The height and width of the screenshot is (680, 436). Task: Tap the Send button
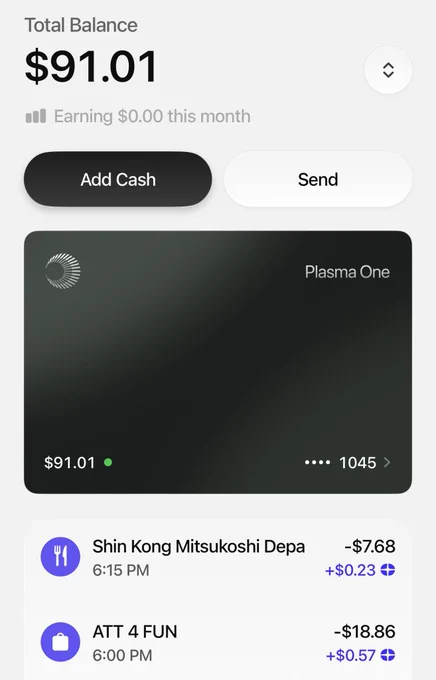coord(318,179)
